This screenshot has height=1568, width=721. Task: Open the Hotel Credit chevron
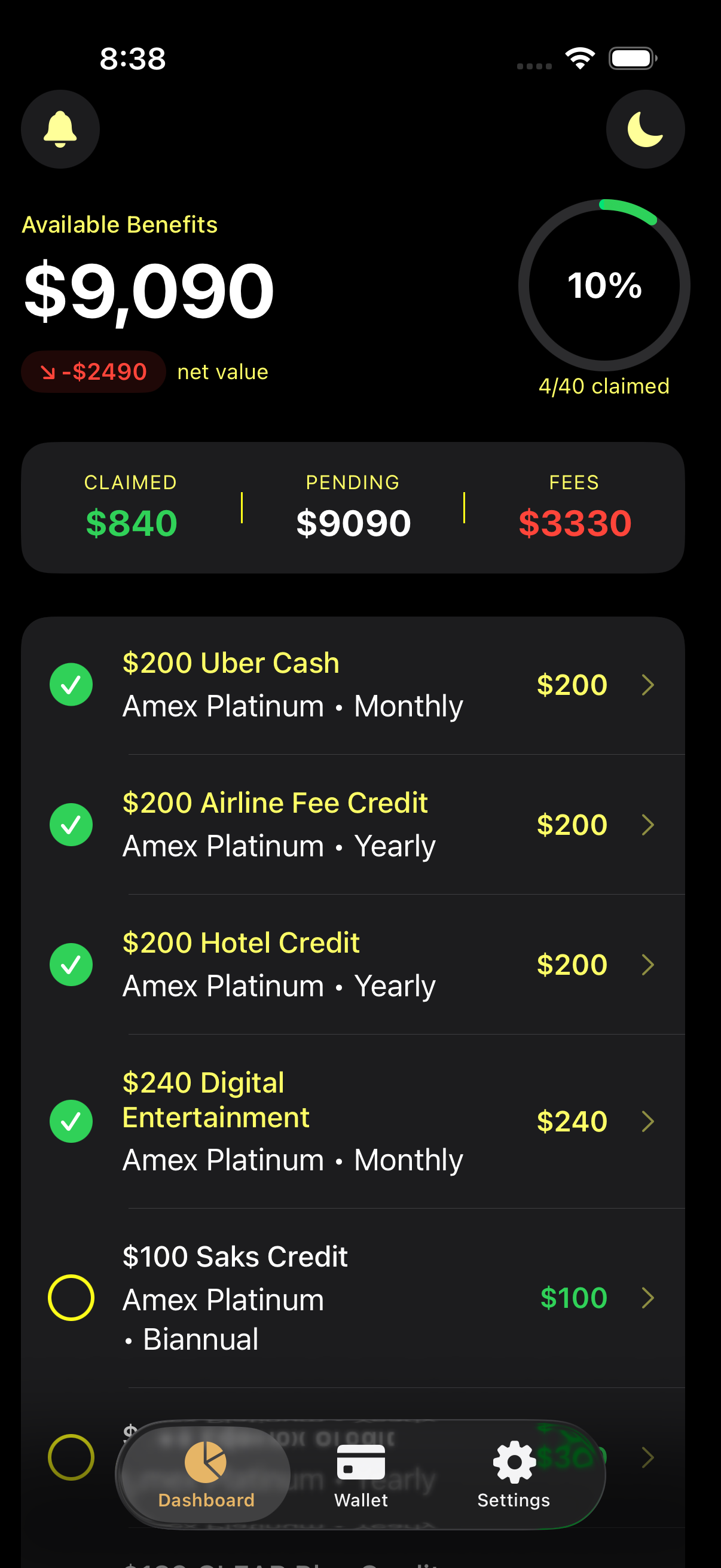(x=648, y=964)
